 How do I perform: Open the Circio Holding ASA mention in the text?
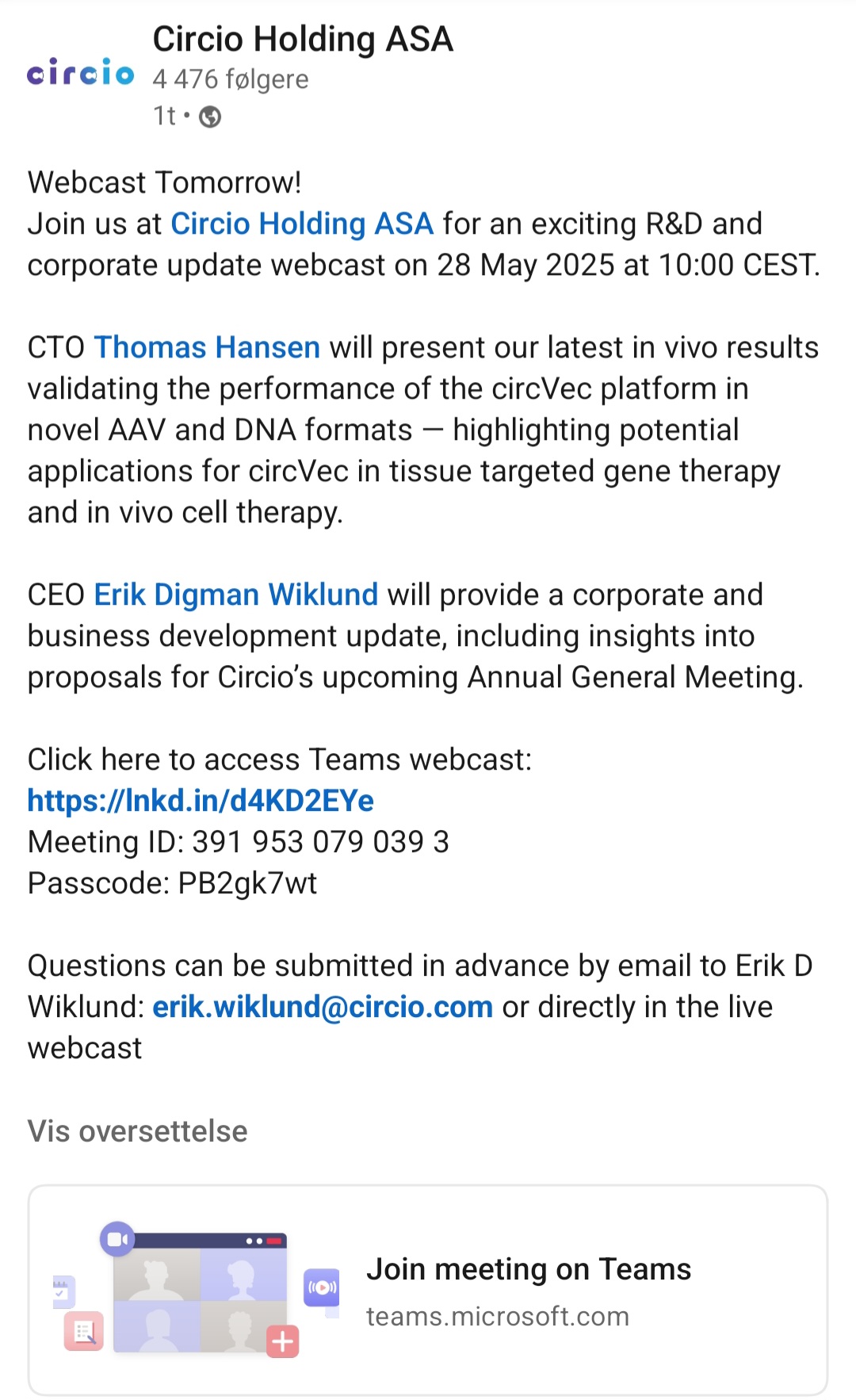point(302,224)
